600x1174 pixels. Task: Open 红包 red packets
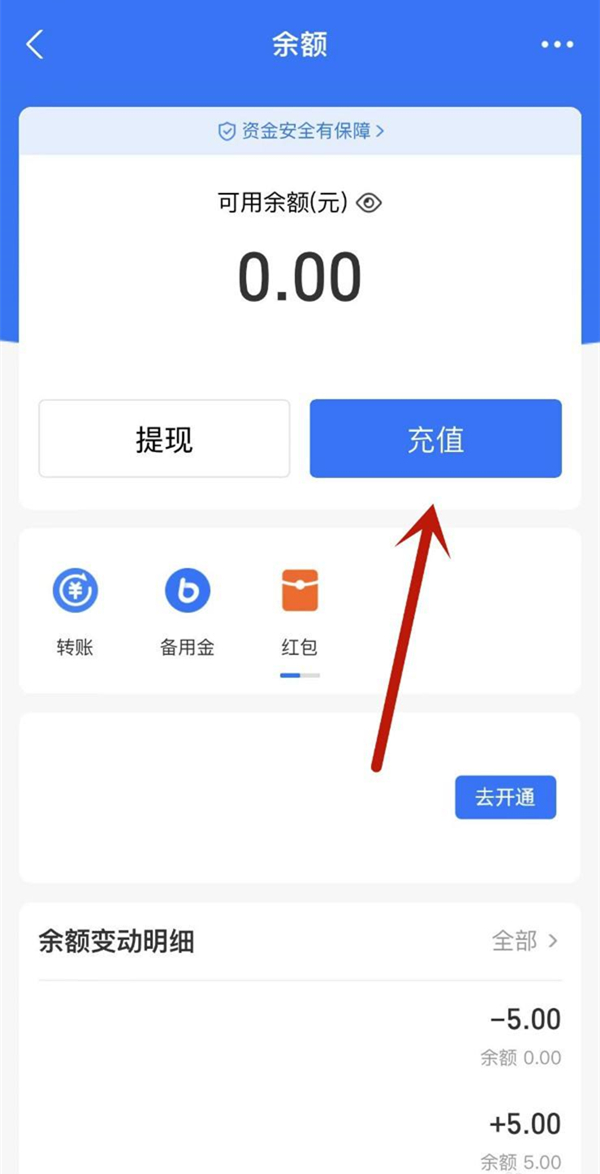299,608
